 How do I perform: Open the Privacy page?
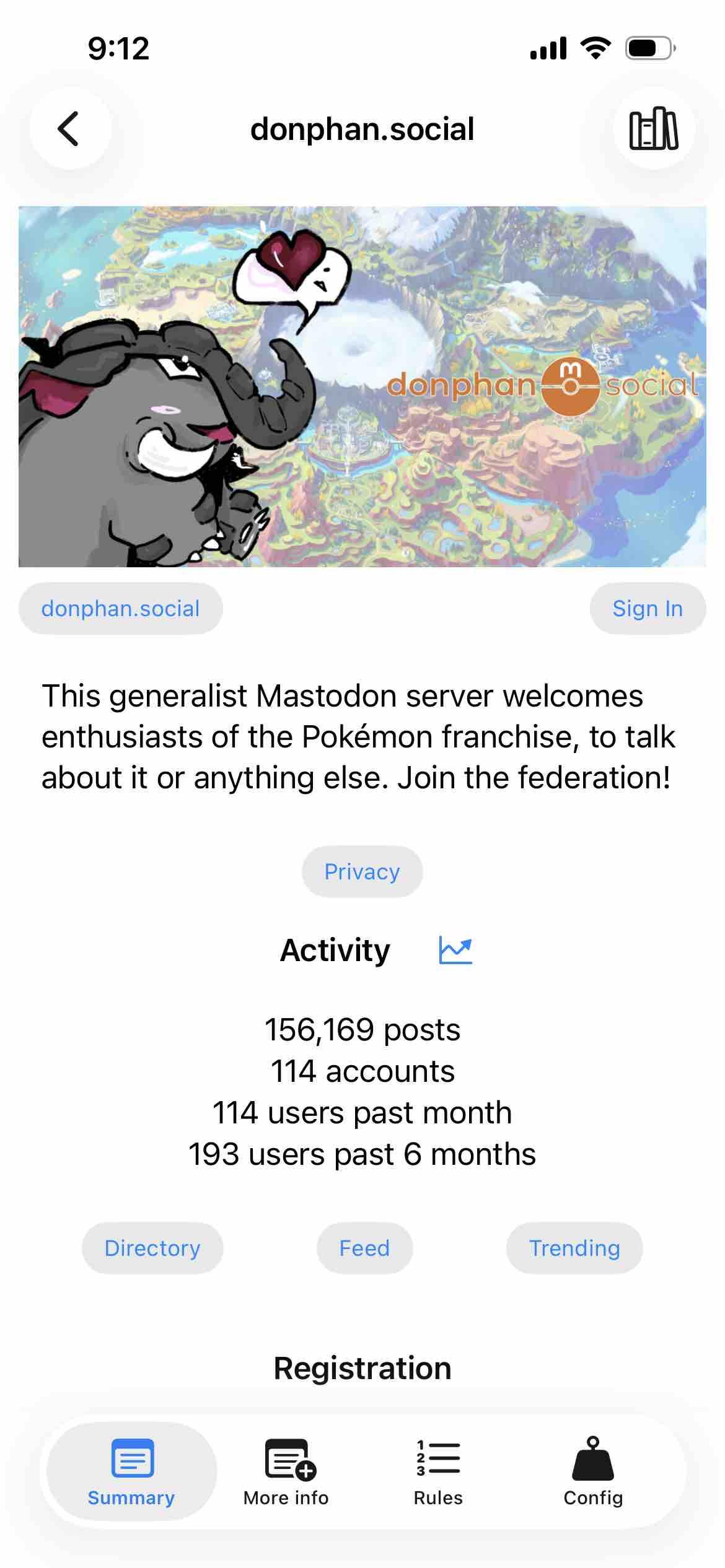point(362,871)
